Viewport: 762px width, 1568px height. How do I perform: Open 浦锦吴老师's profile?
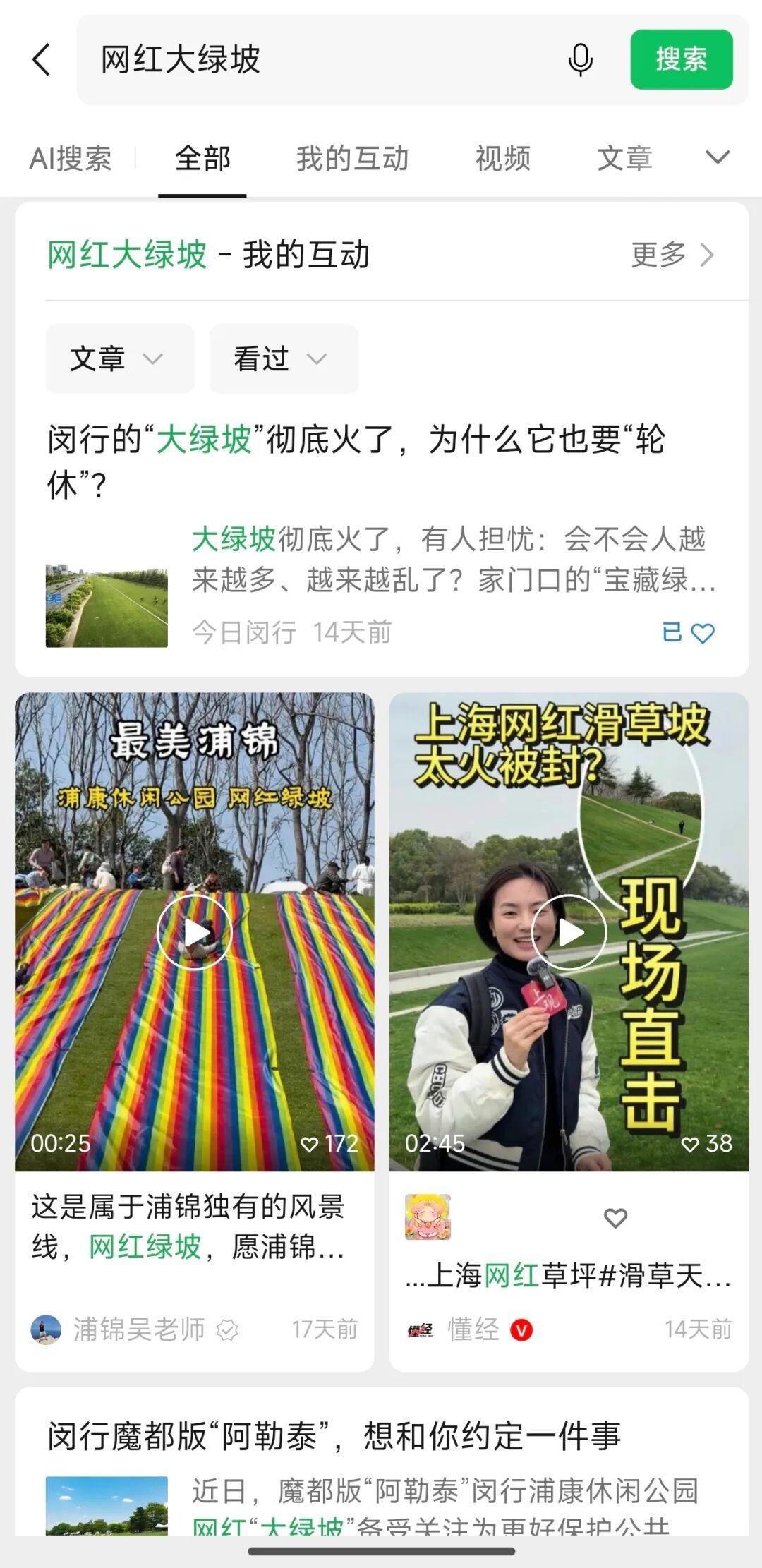click(138, 1329)
